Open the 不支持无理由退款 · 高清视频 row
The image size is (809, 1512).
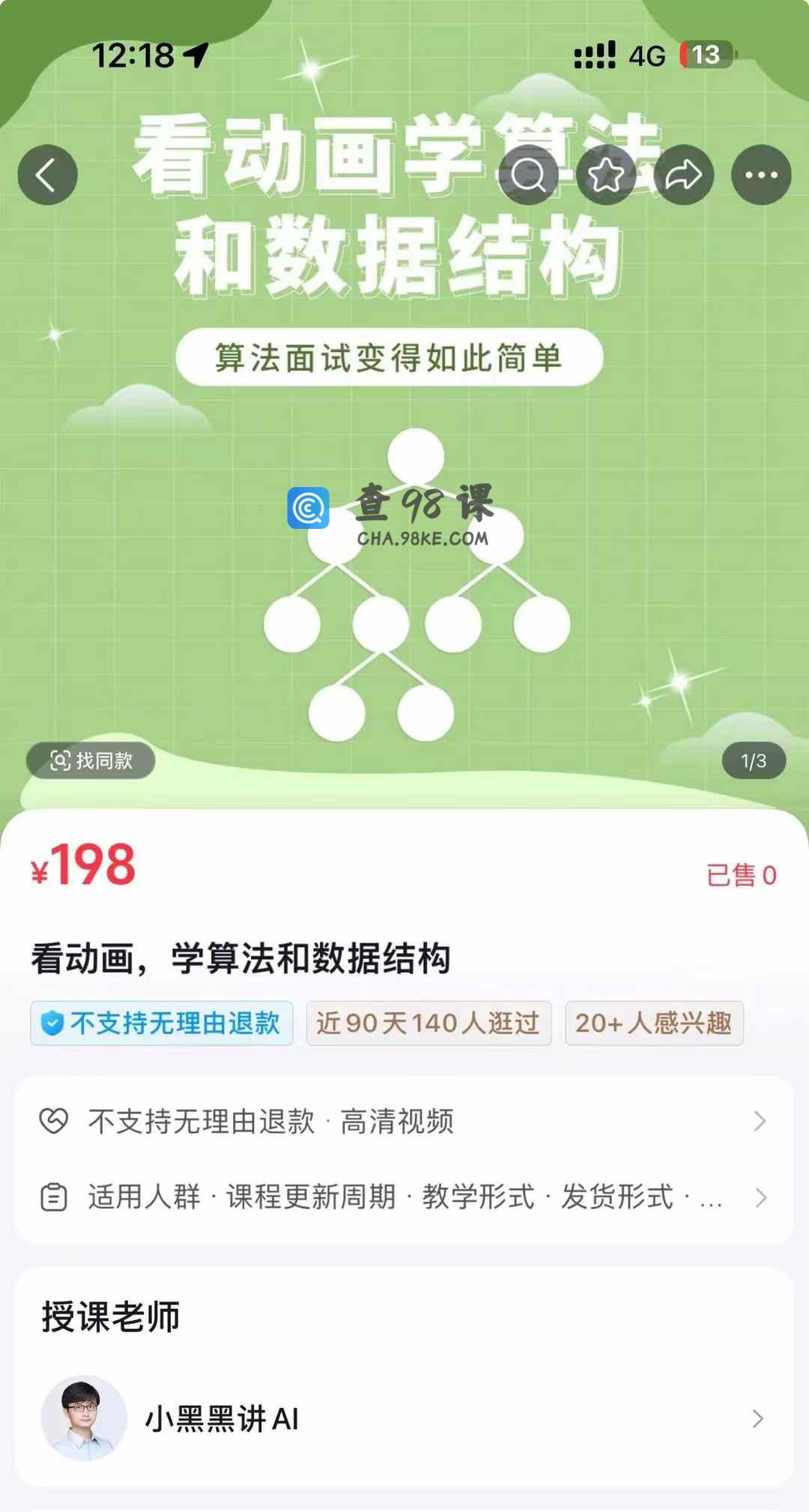(x=404, y=1122)
